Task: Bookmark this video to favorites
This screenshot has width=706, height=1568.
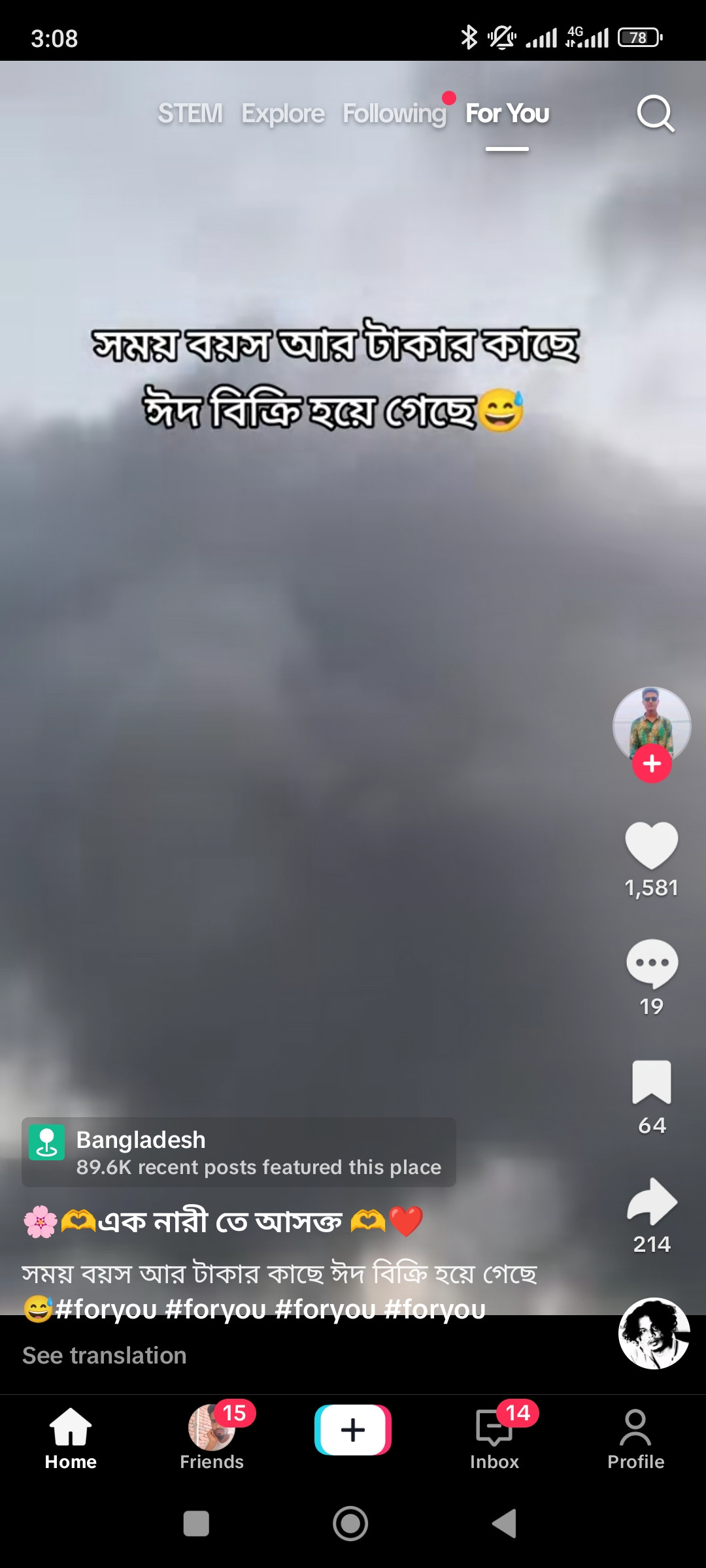Action: point(651,1083)
